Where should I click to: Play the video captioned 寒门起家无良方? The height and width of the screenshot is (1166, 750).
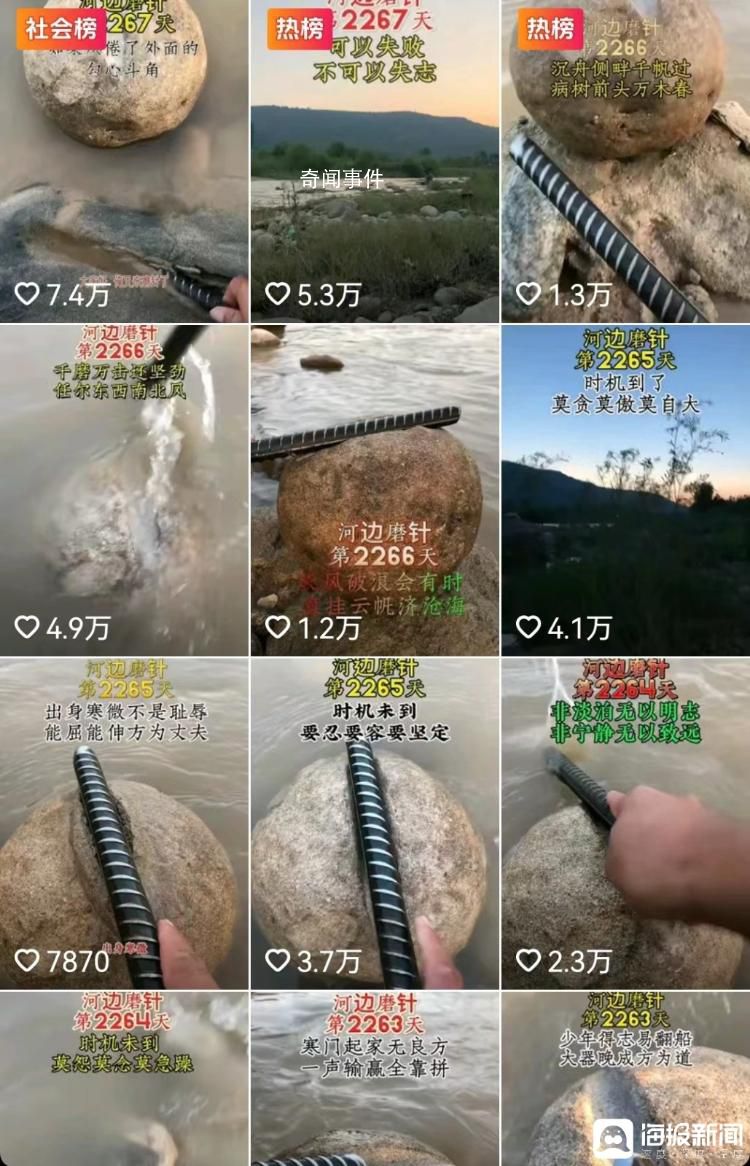(x=375, y=1080)
